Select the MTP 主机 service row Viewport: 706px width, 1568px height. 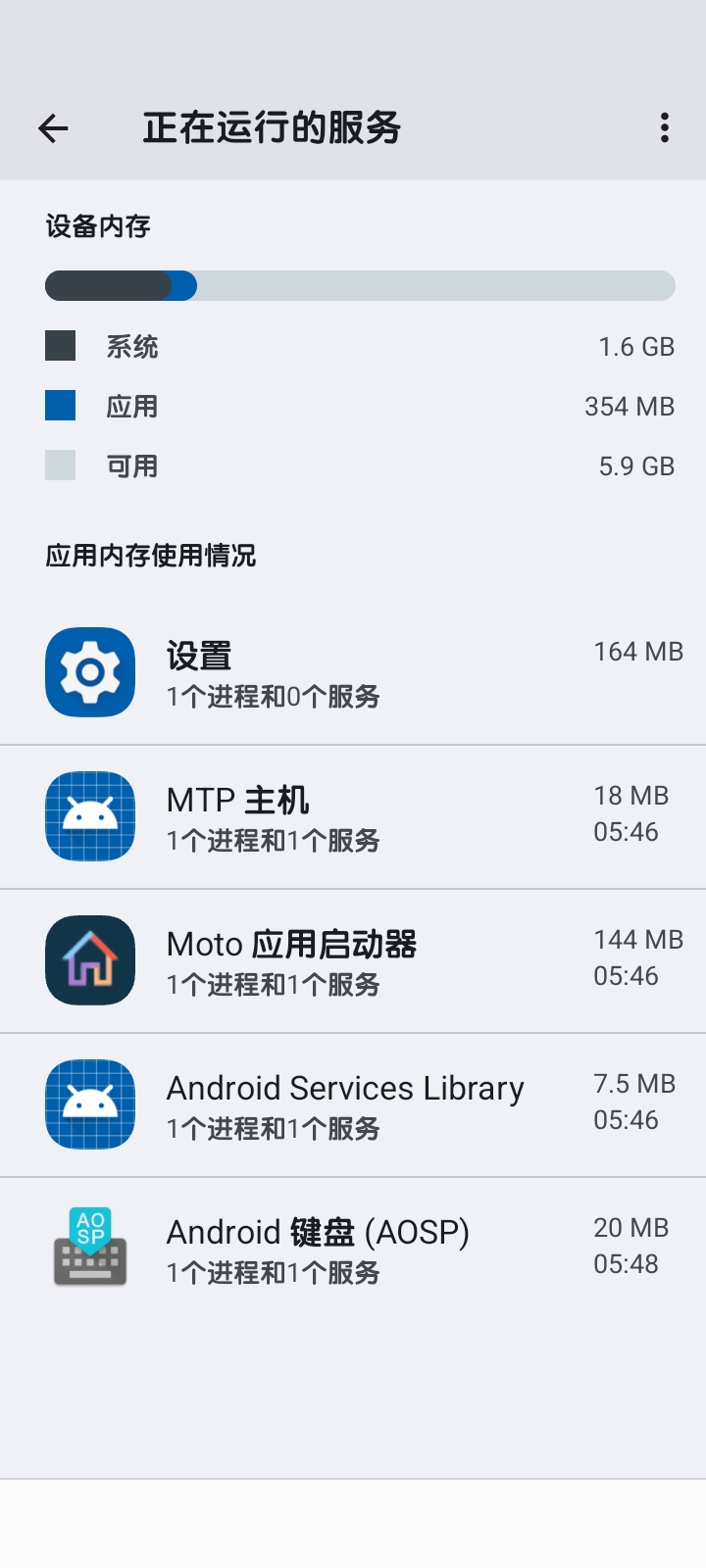pyautogui.click(x=353, y=817)
